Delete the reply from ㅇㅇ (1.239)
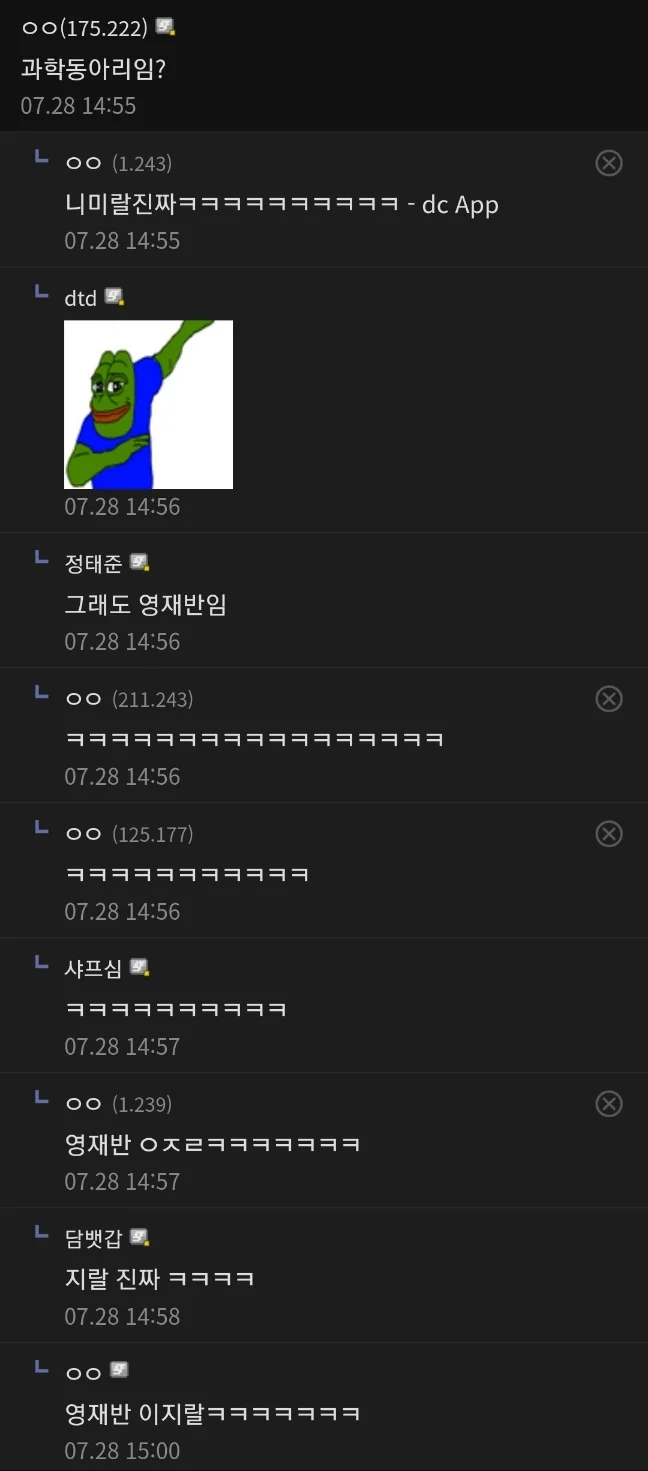Viewport: 648px width, 1471px height. (609, 1103)
